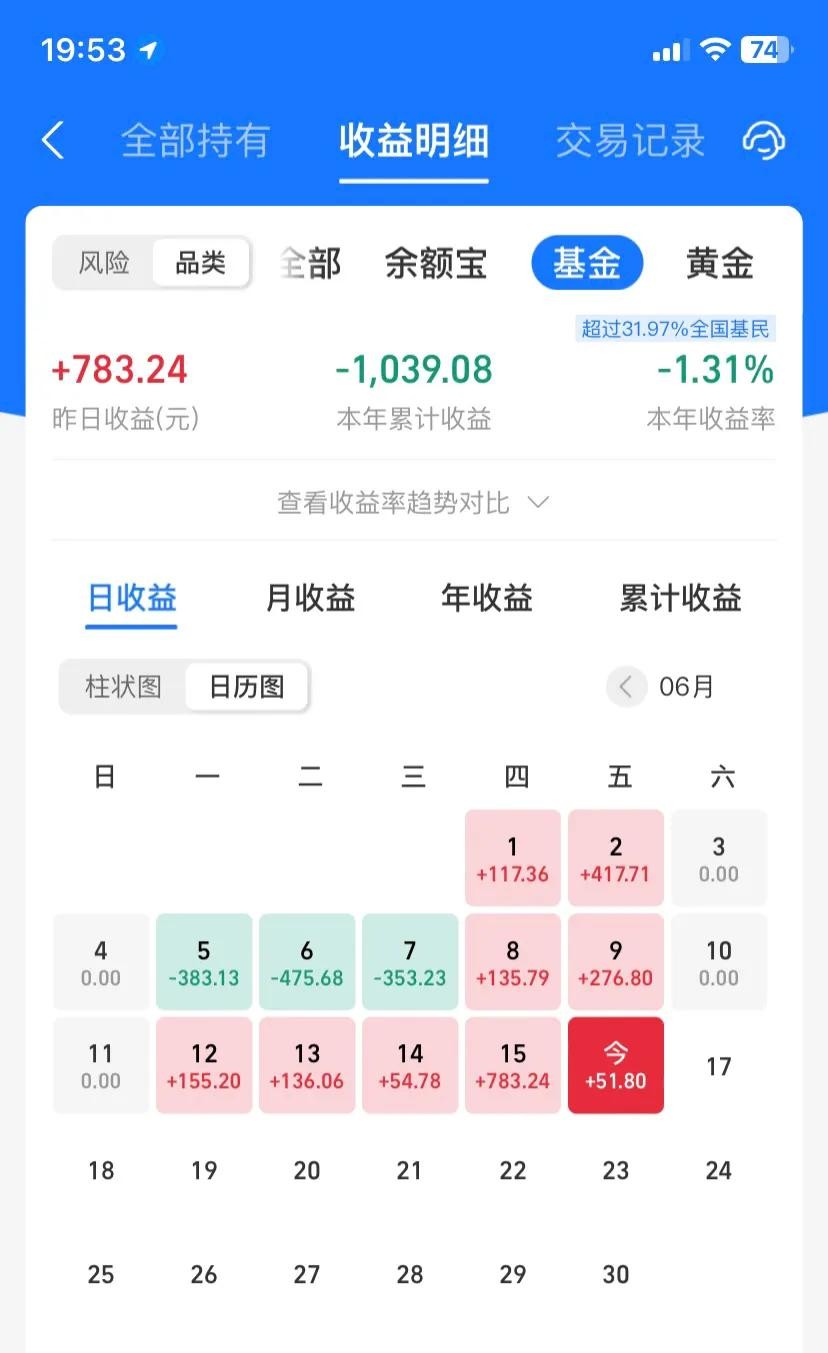Switch to 年收益 tab
The height and width of the screenshot is (1353, 828).
tap(487, 598)
